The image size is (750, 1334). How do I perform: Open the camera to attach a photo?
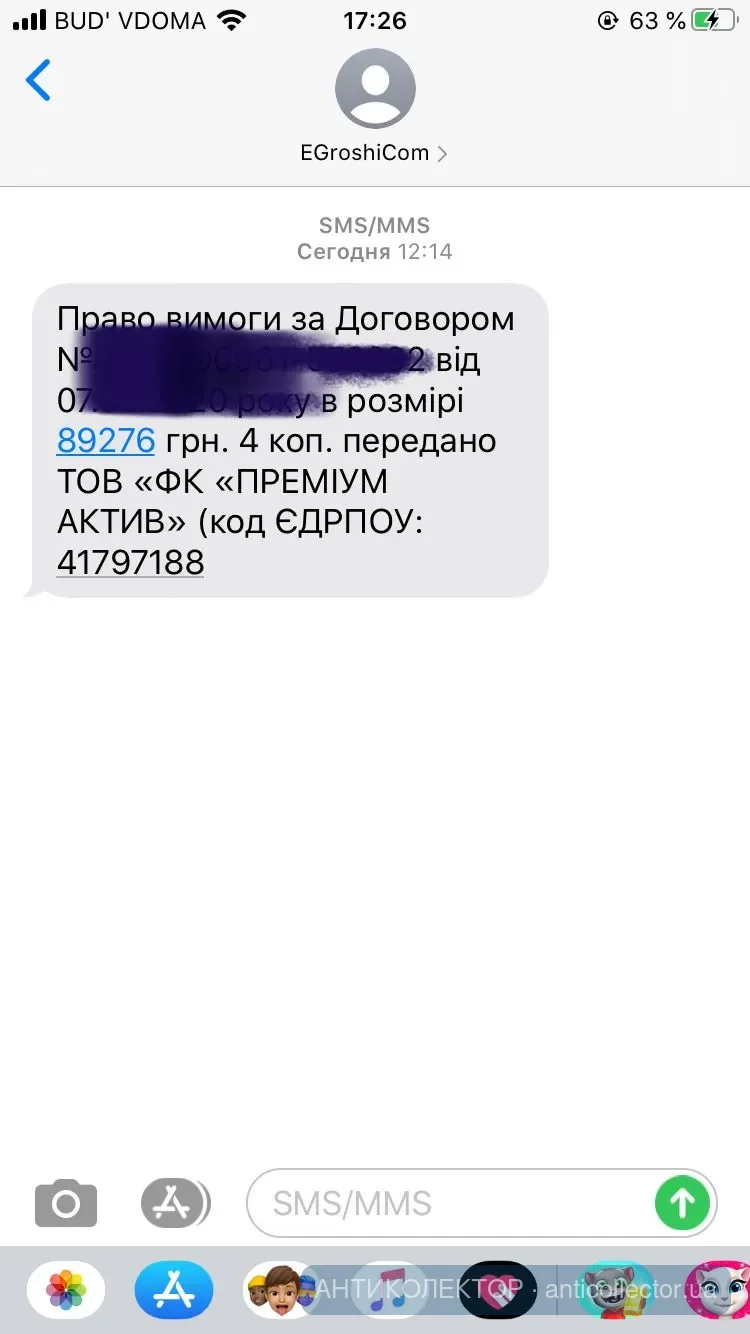[66, 1203]
